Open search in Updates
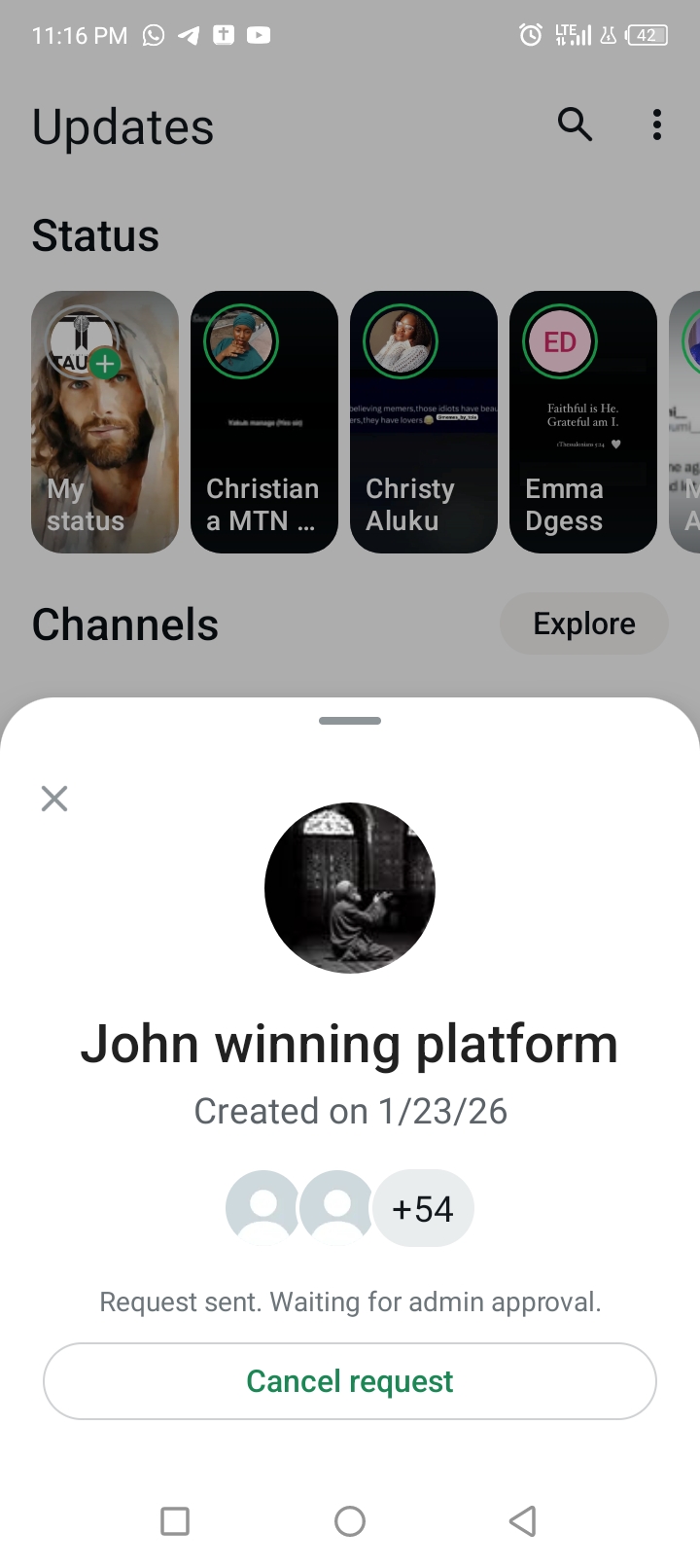Viewport: 700px width, 1568px height. pos(575,125)
